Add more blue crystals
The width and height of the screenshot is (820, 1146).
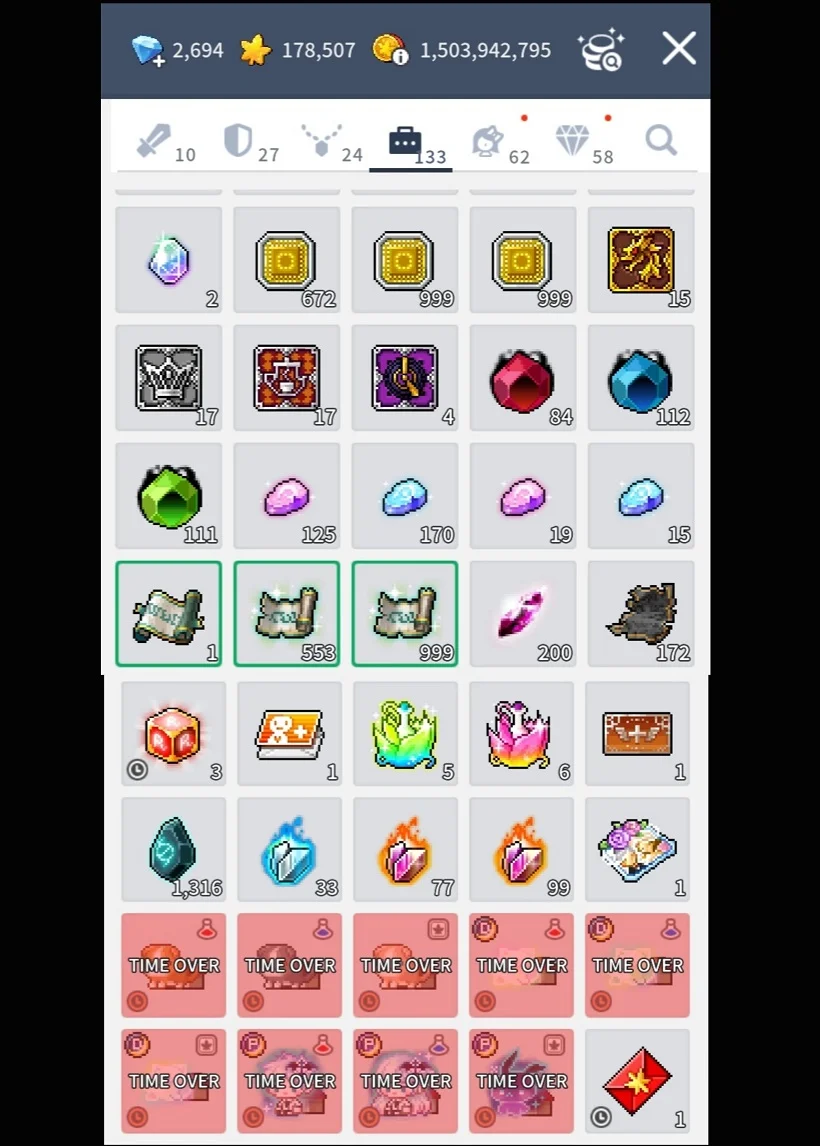[x=148, y=50]
